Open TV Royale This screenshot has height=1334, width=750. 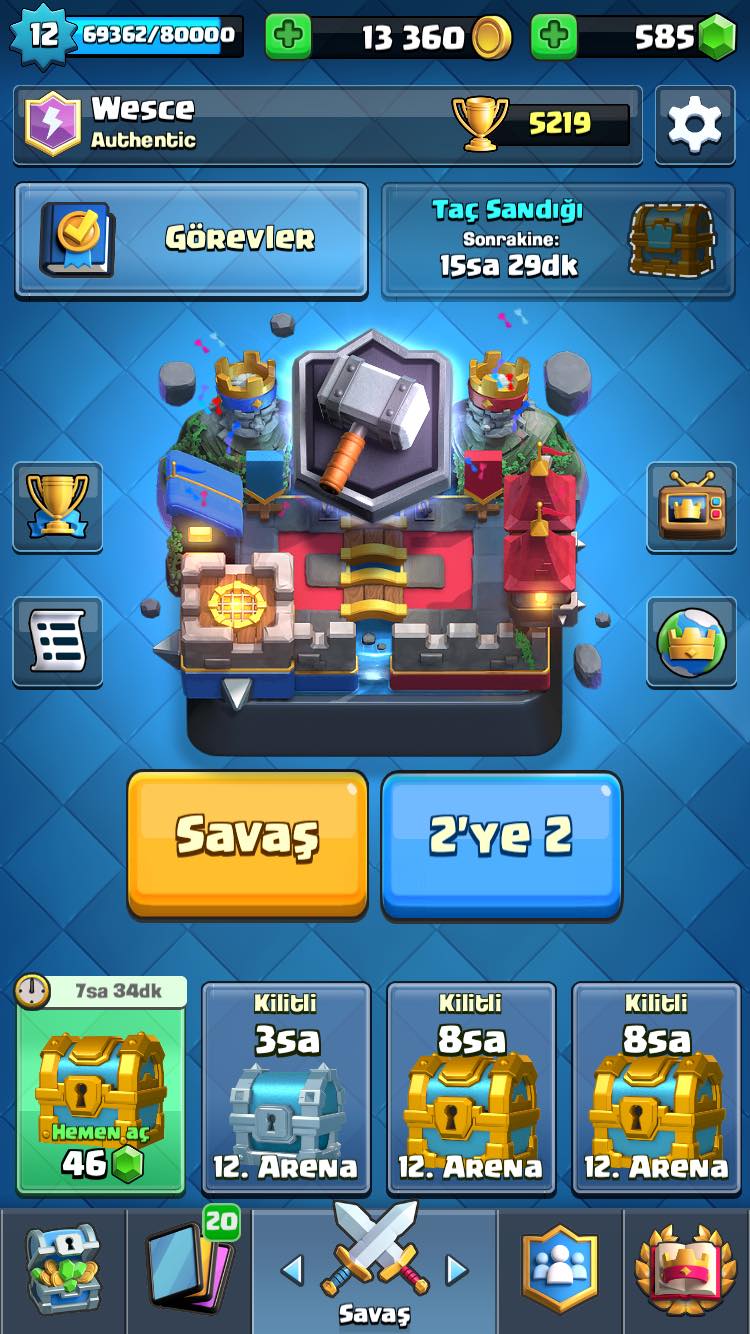point(692,506)
